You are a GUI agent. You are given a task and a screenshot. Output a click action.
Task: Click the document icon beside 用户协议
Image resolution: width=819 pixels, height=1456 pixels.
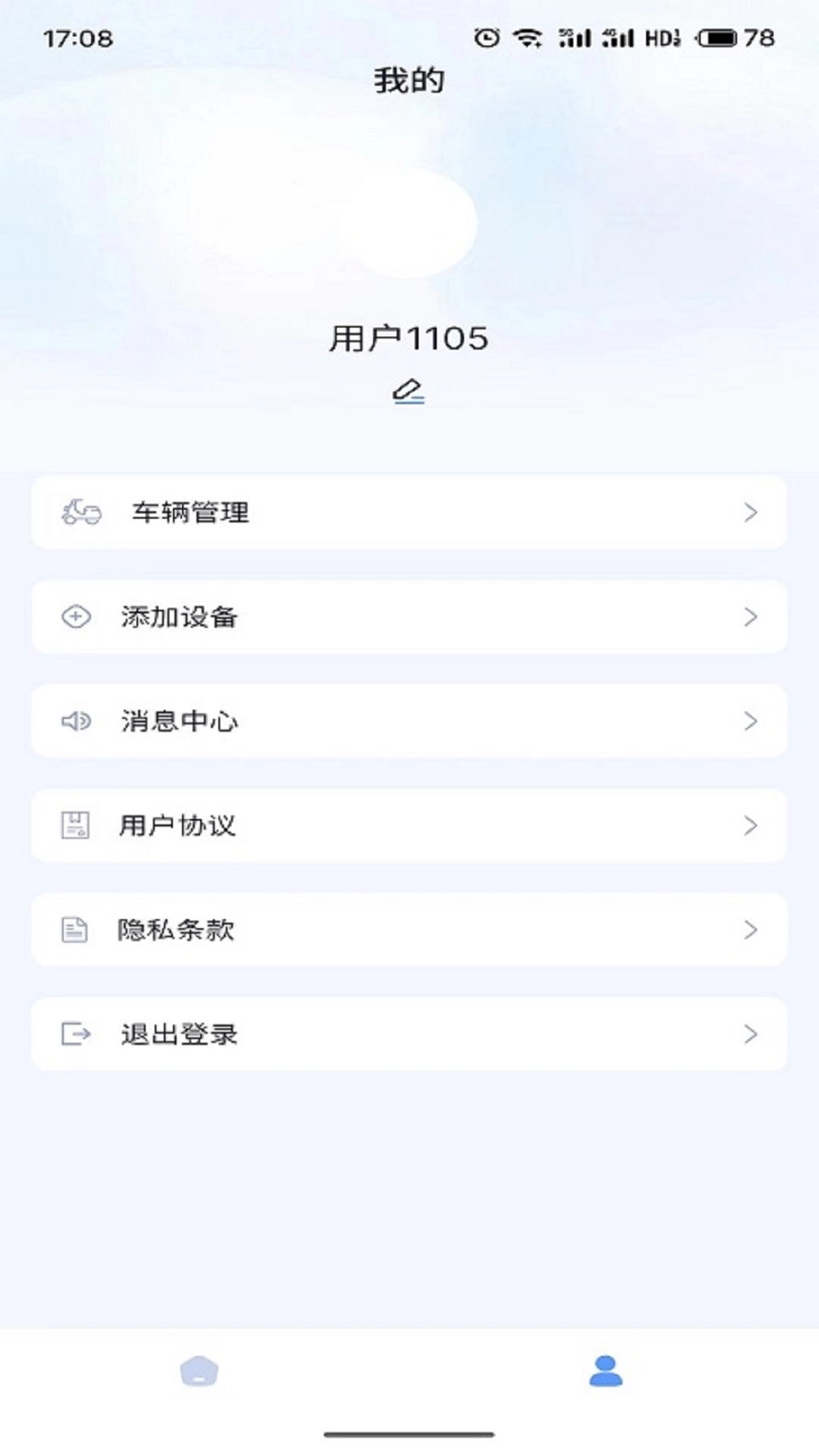76,827
